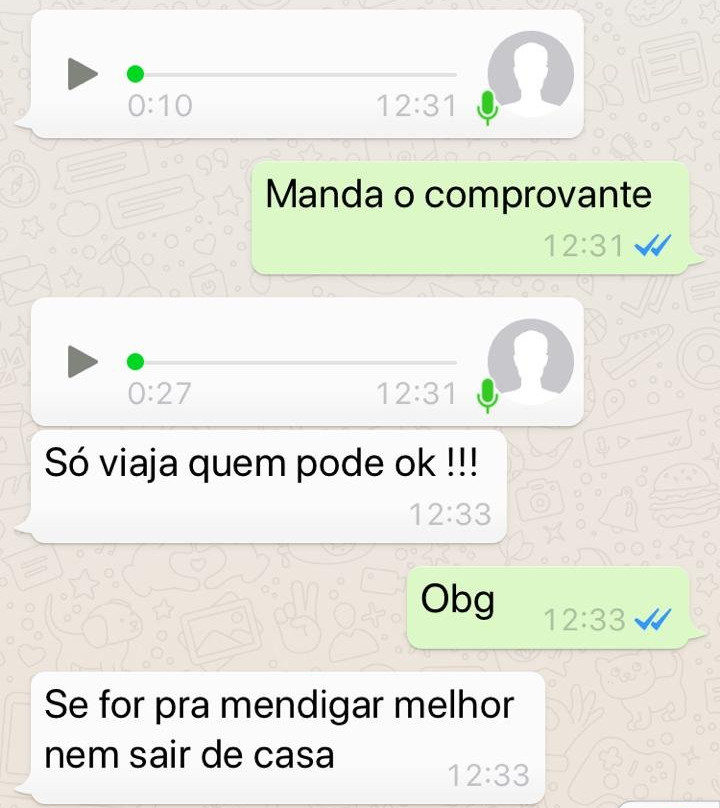
Task: Click the green microphone icon on the second voice message
Action: [x=487, y=395]
